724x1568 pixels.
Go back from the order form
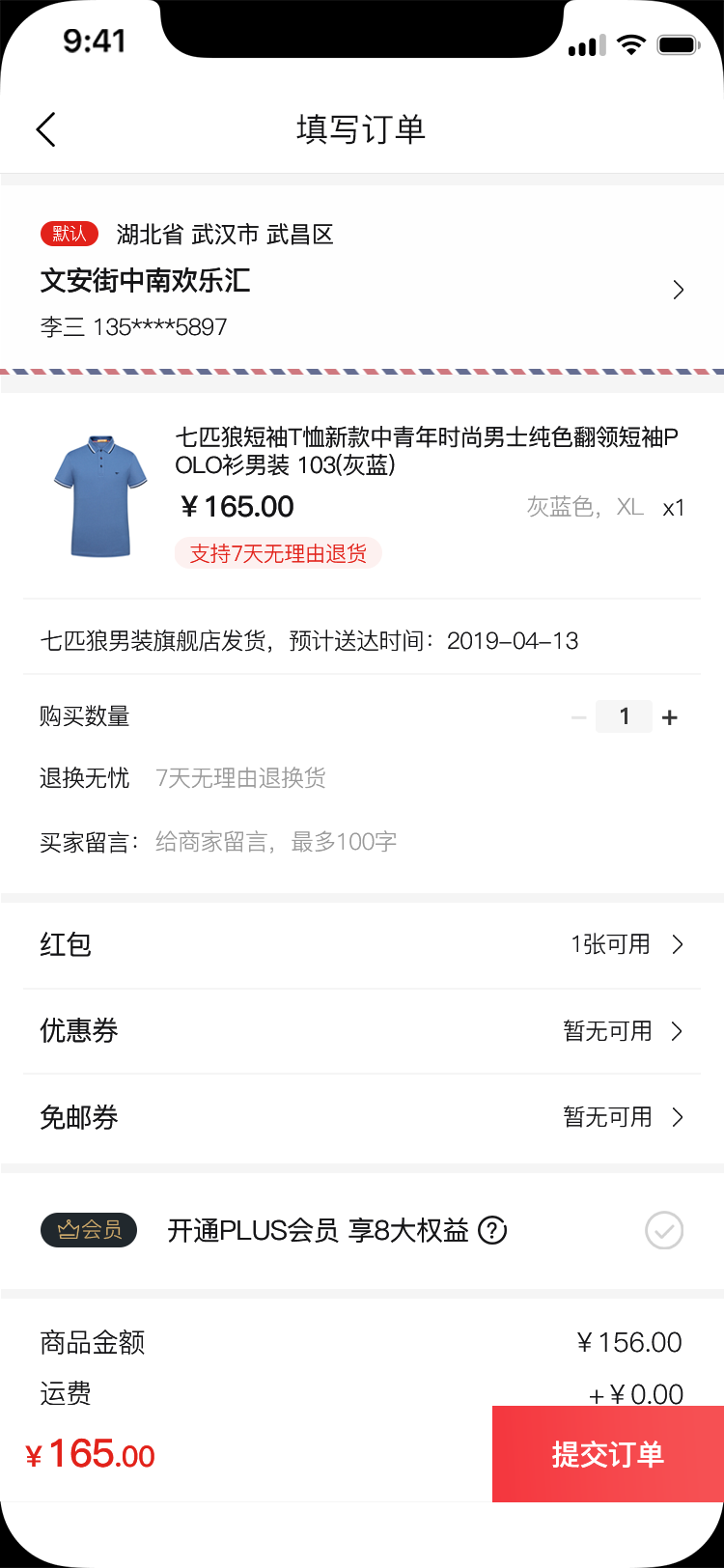[x=45, y=129]
